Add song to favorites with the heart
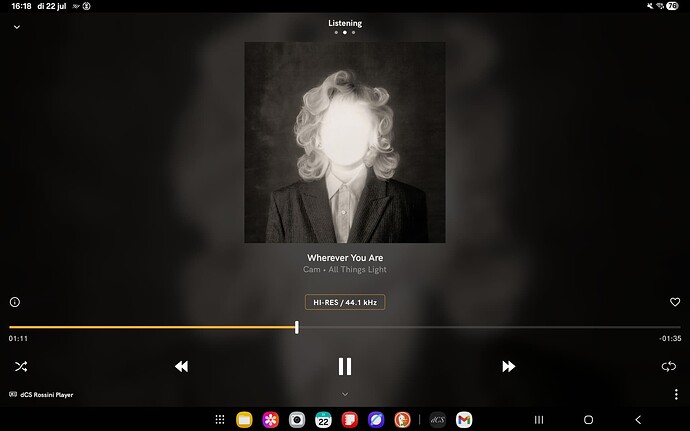 pyautogui.click(x=675, y=302)
